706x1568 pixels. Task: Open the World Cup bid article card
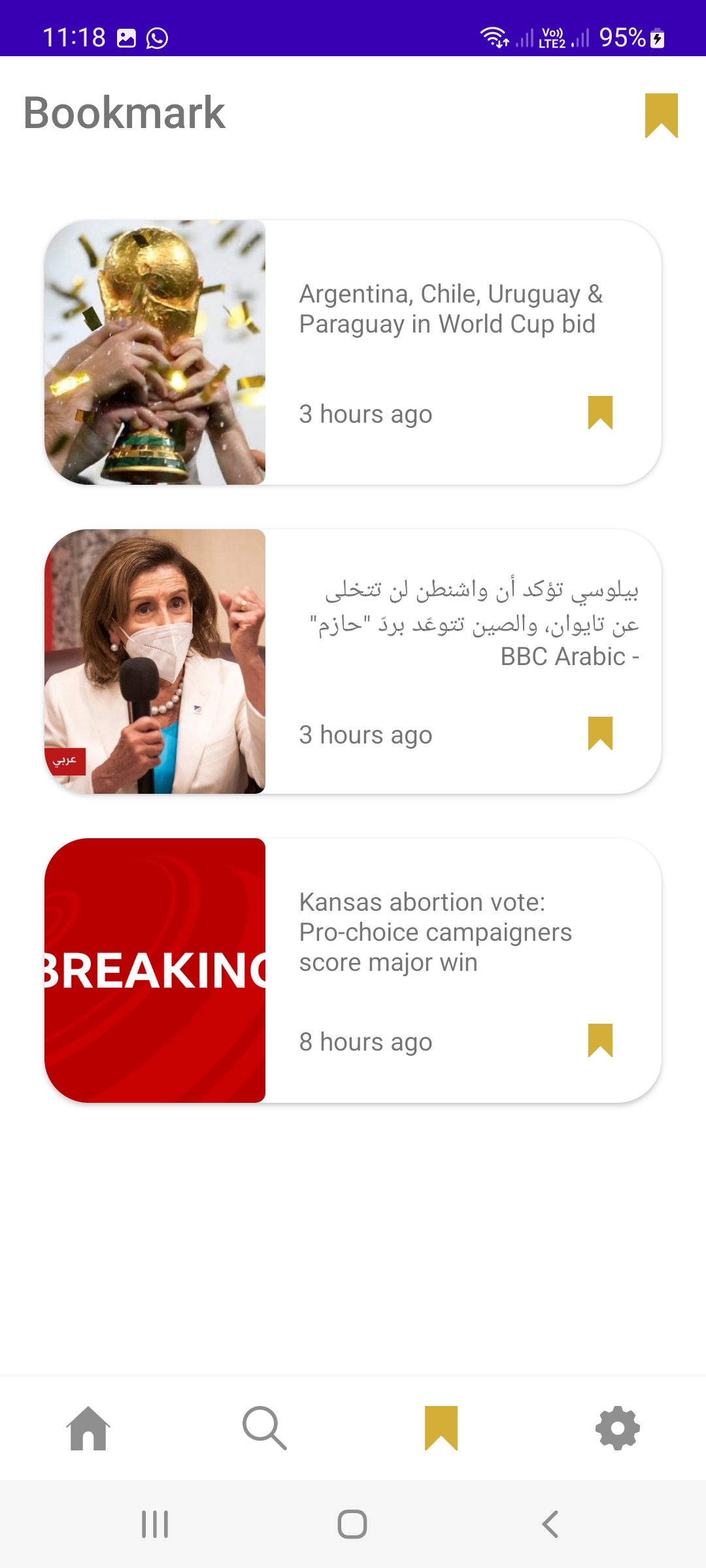353,352
